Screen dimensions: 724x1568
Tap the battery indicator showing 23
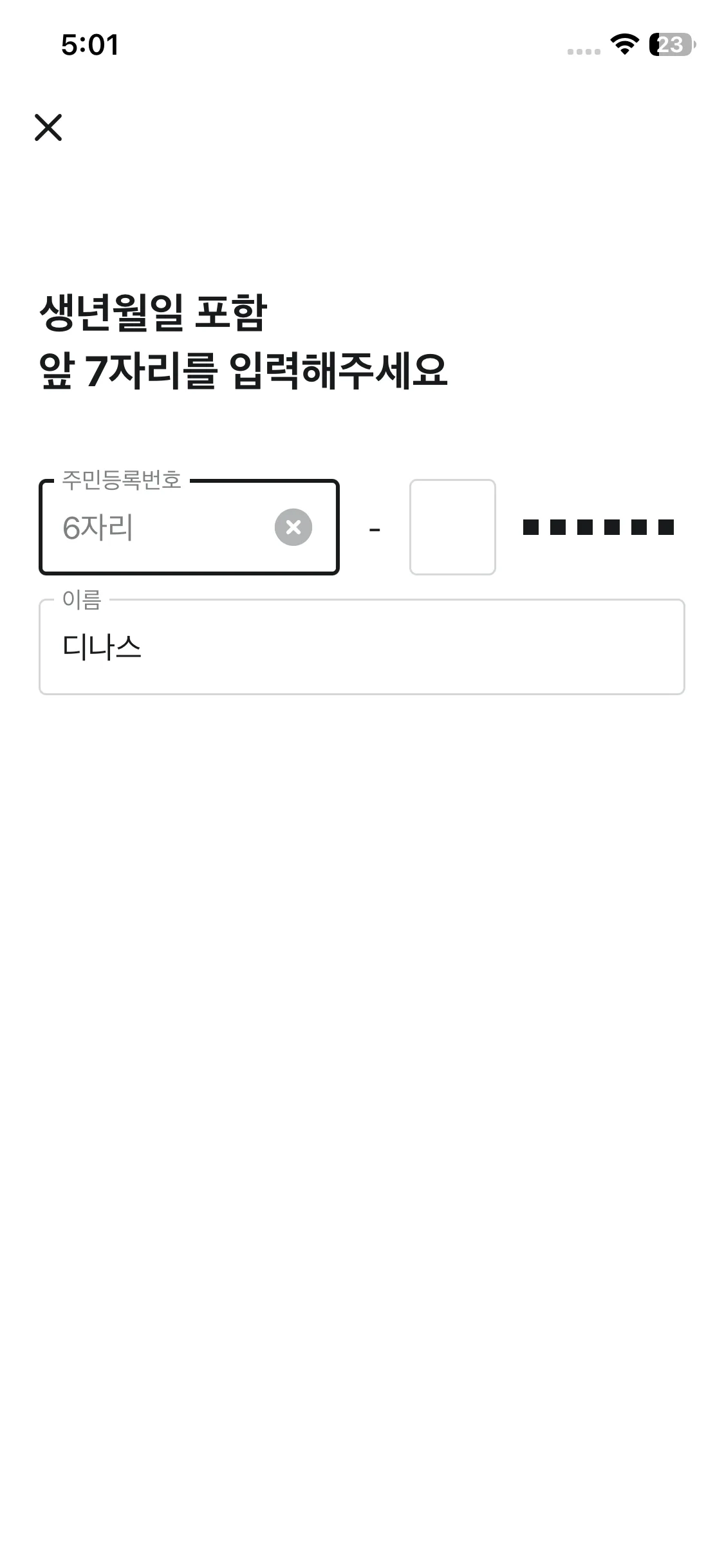tap(669, 44)
